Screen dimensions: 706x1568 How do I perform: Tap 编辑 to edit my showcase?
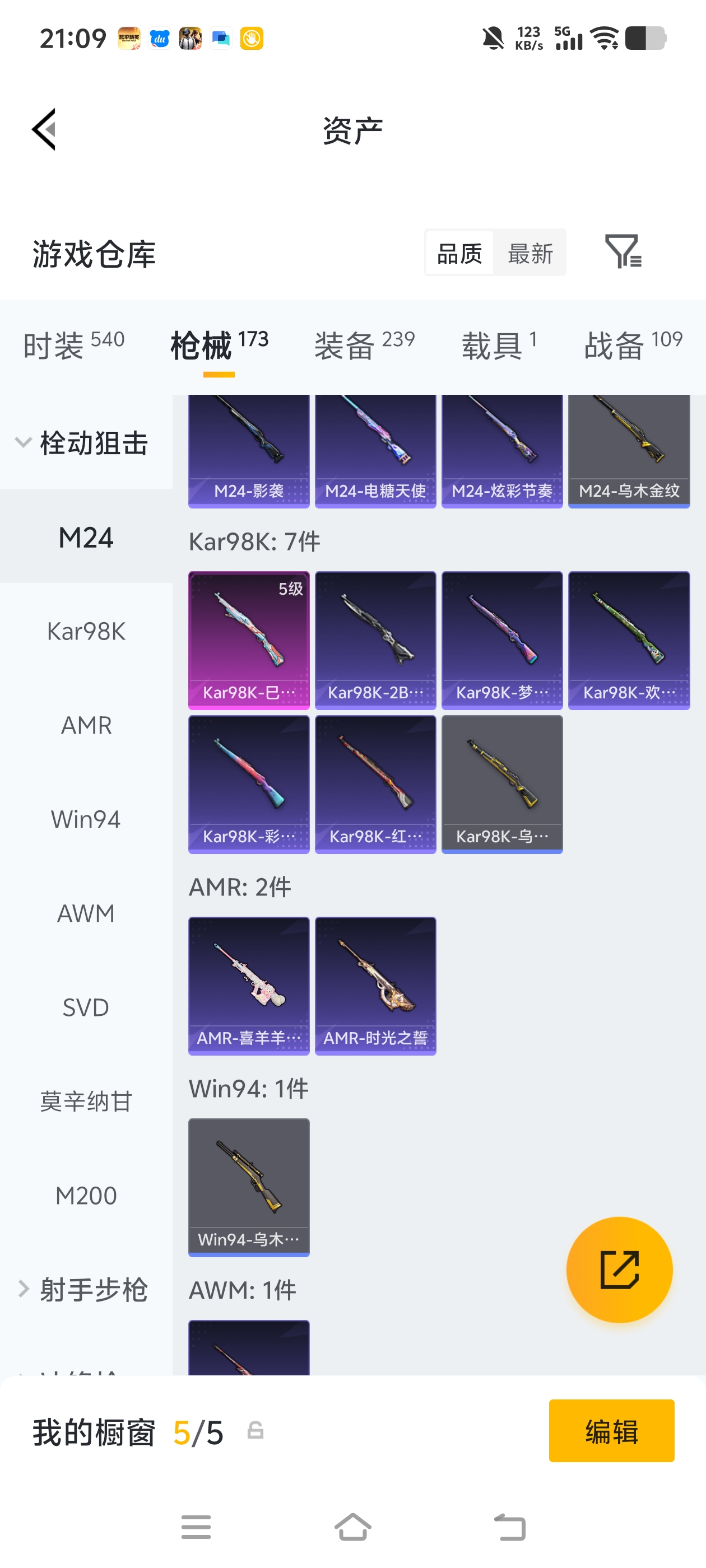(x=611, y=1430)
